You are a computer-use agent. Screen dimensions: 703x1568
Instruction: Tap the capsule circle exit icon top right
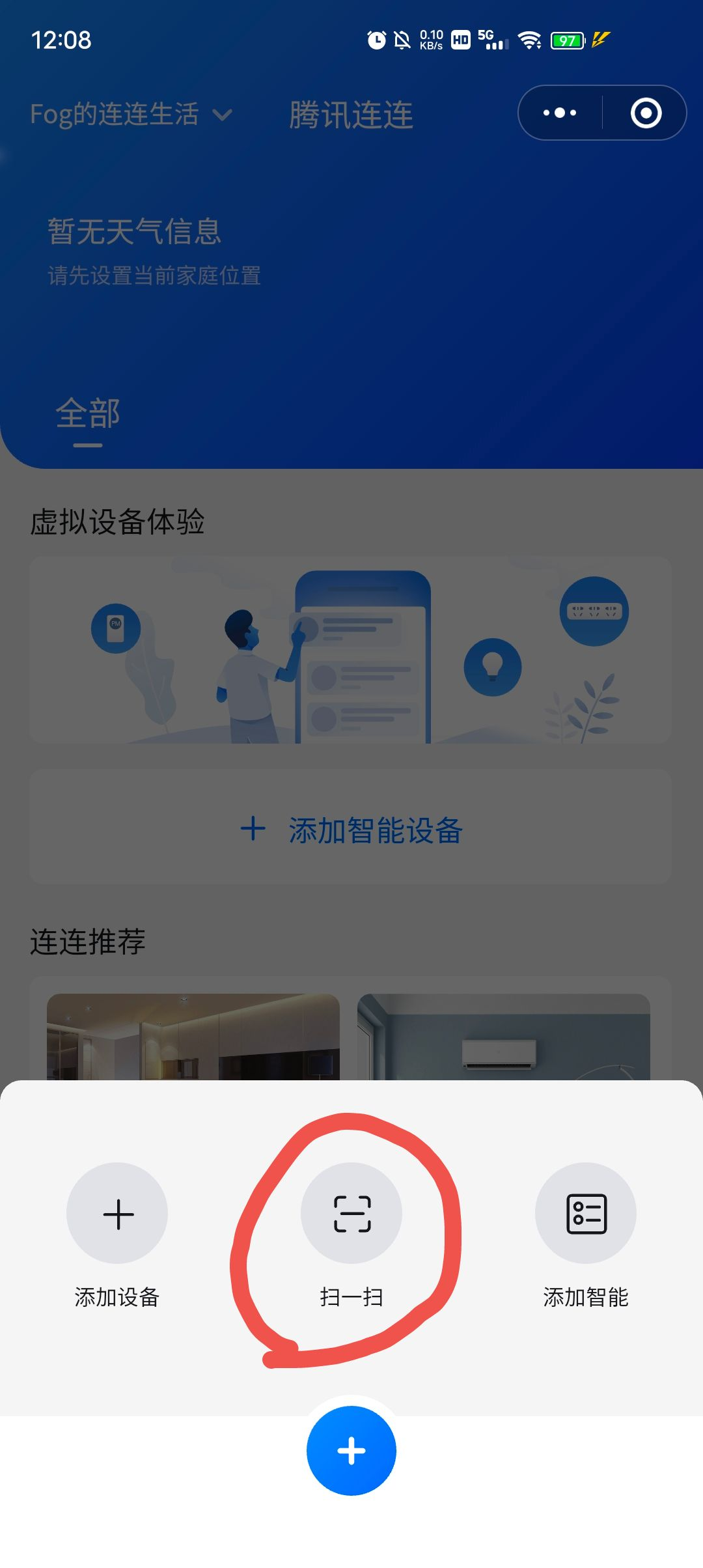point(646,112)
